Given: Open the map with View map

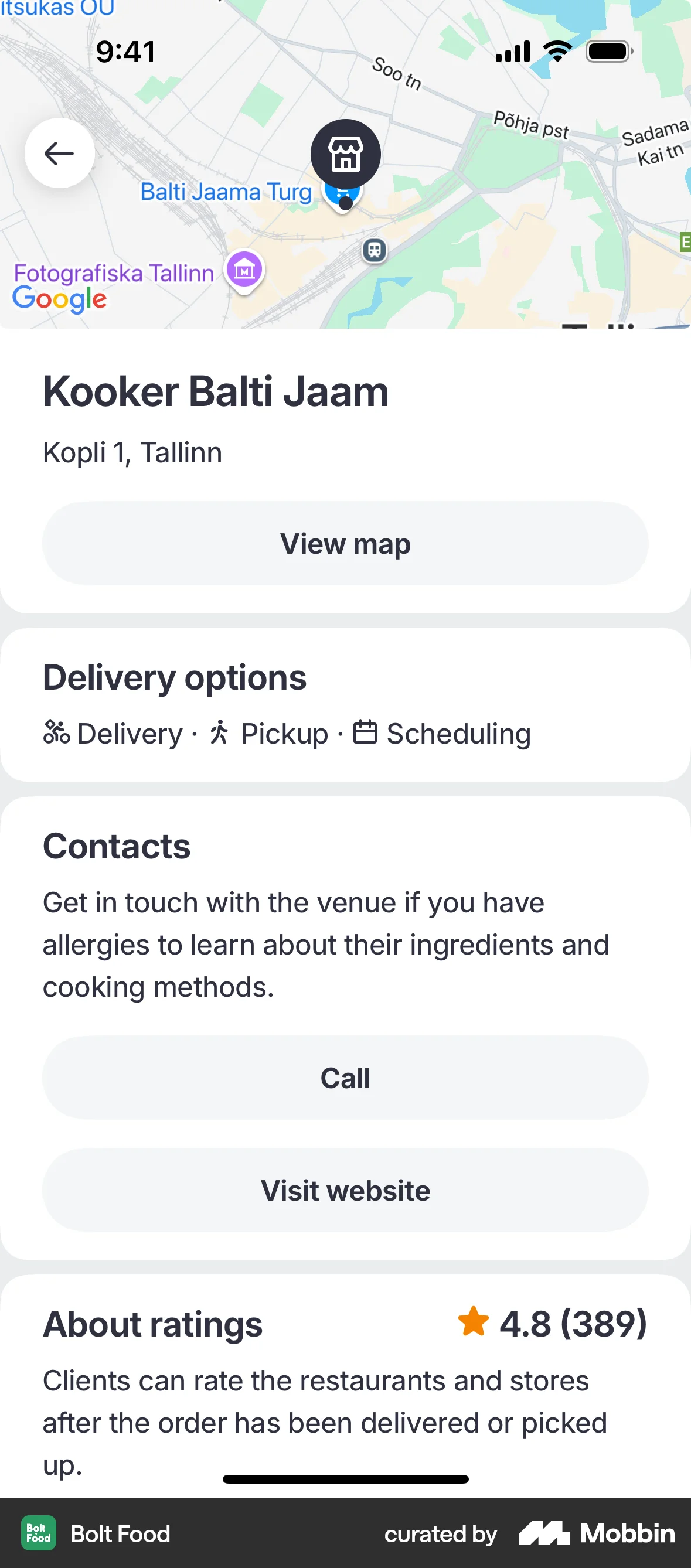Looking at the screenshot, I should pos(345,544).
